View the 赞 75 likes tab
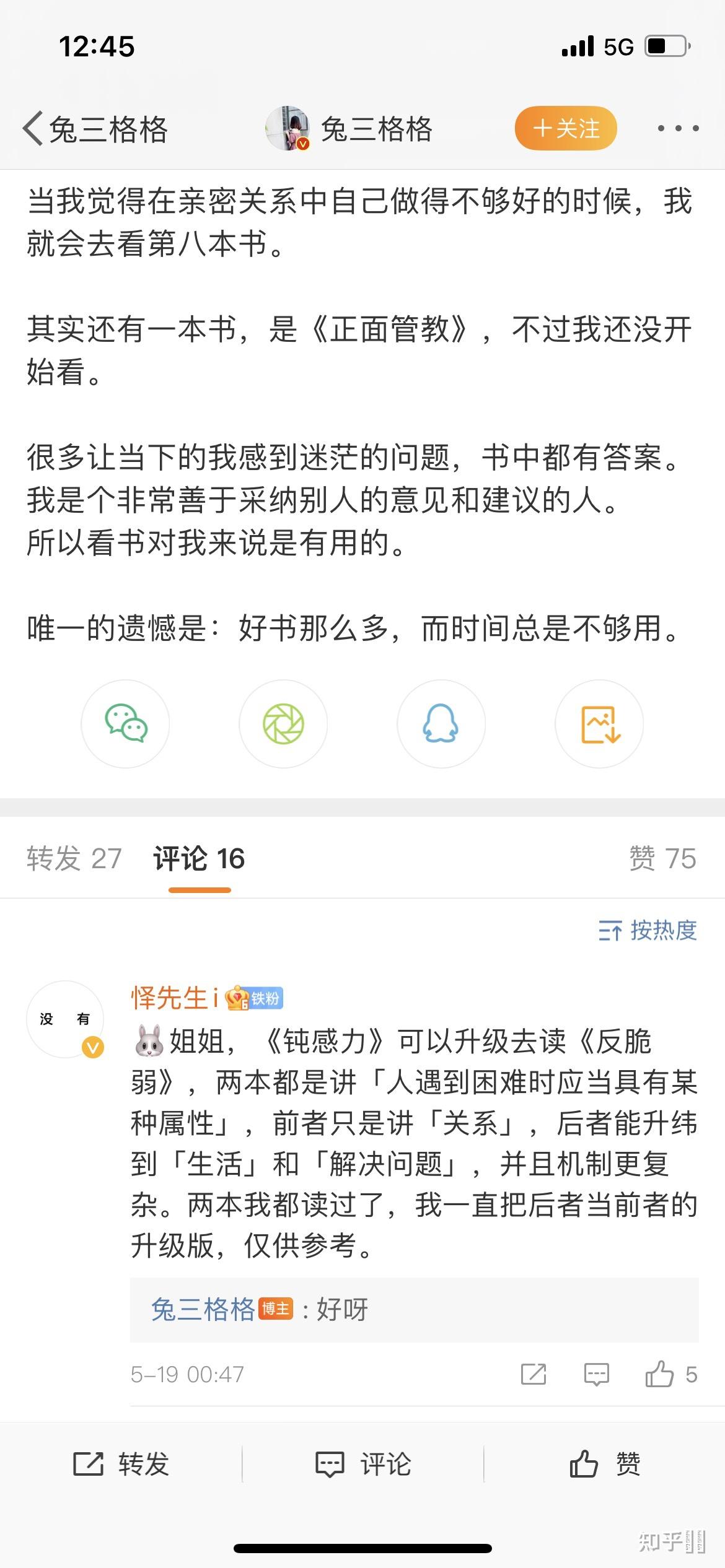This screenshot has width=725, height=1568. pos(662,858)
